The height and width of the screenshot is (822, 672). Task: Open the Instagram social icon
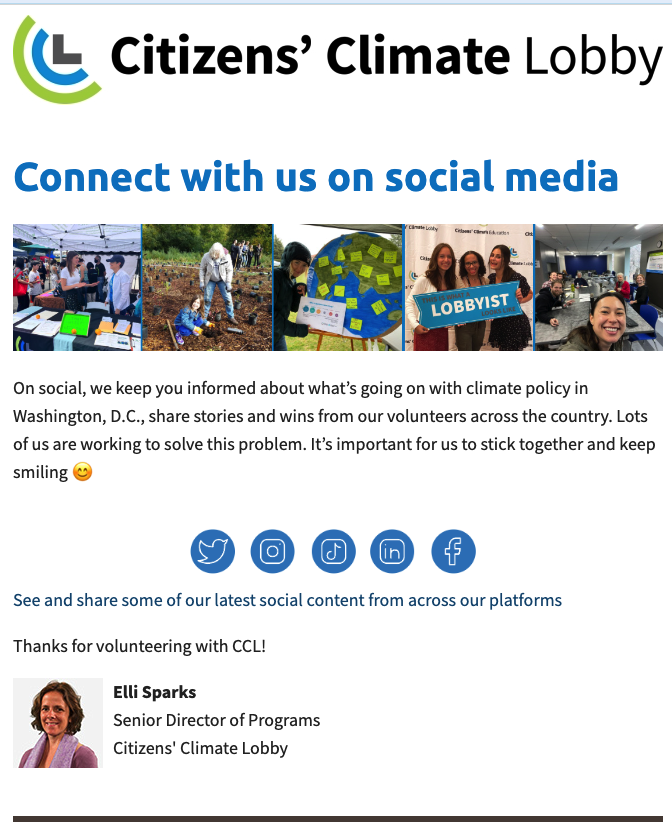point(273,551)
